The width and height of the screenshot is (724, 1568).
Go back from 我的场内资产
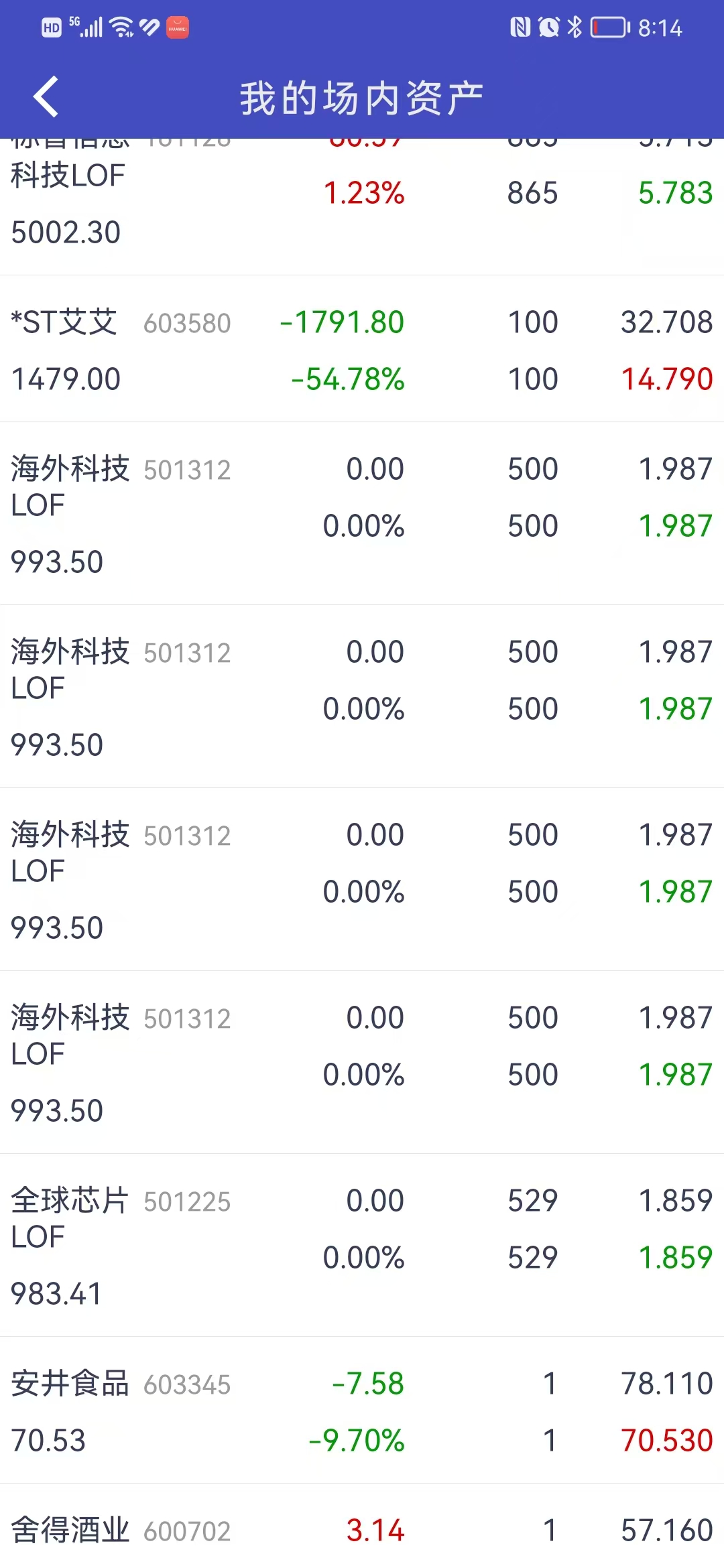[46, 96]
